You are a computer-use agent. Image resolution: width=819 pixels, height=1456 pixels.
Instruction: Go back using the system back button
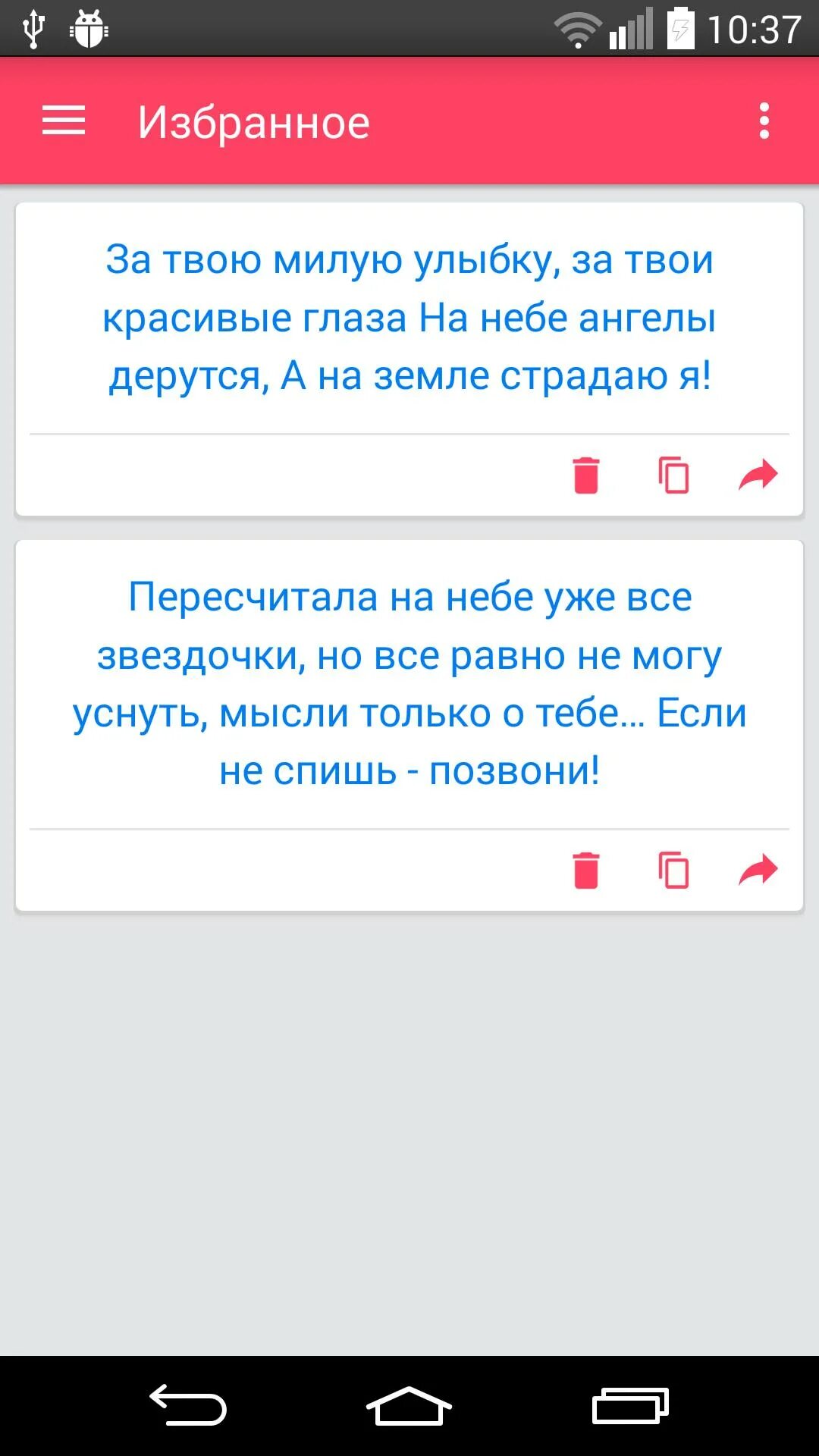pos(188,1405)
